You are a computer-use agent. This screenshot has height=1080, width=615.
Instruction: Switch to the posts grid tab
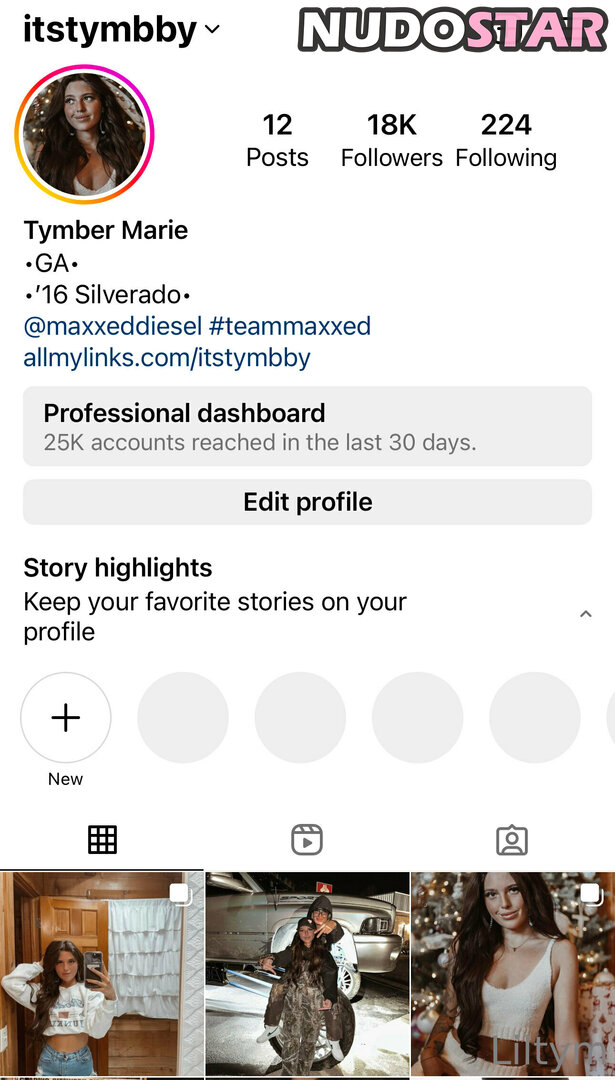tap(102, 840)
